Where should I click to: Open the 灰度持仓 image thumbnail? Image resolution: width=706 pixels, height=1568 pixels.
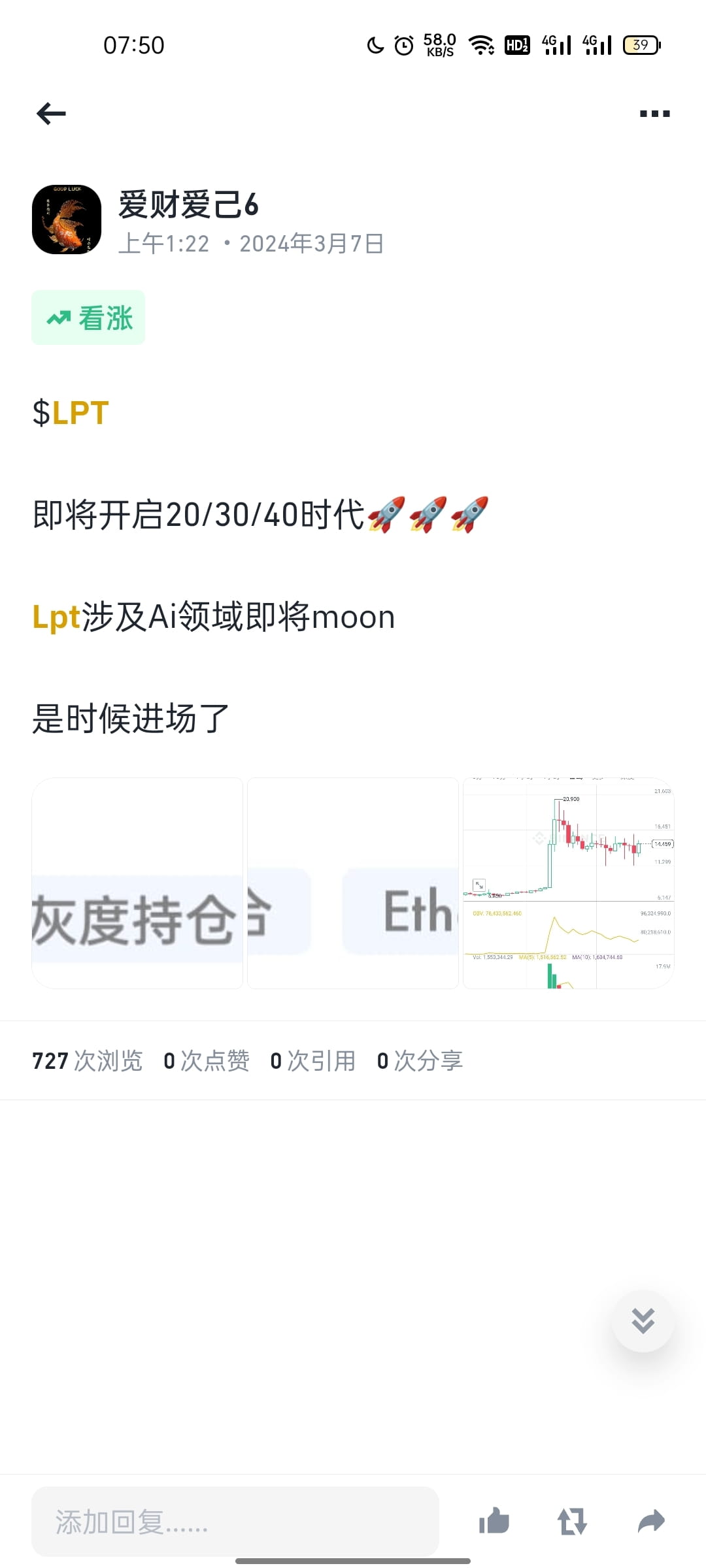coord(139,883)
